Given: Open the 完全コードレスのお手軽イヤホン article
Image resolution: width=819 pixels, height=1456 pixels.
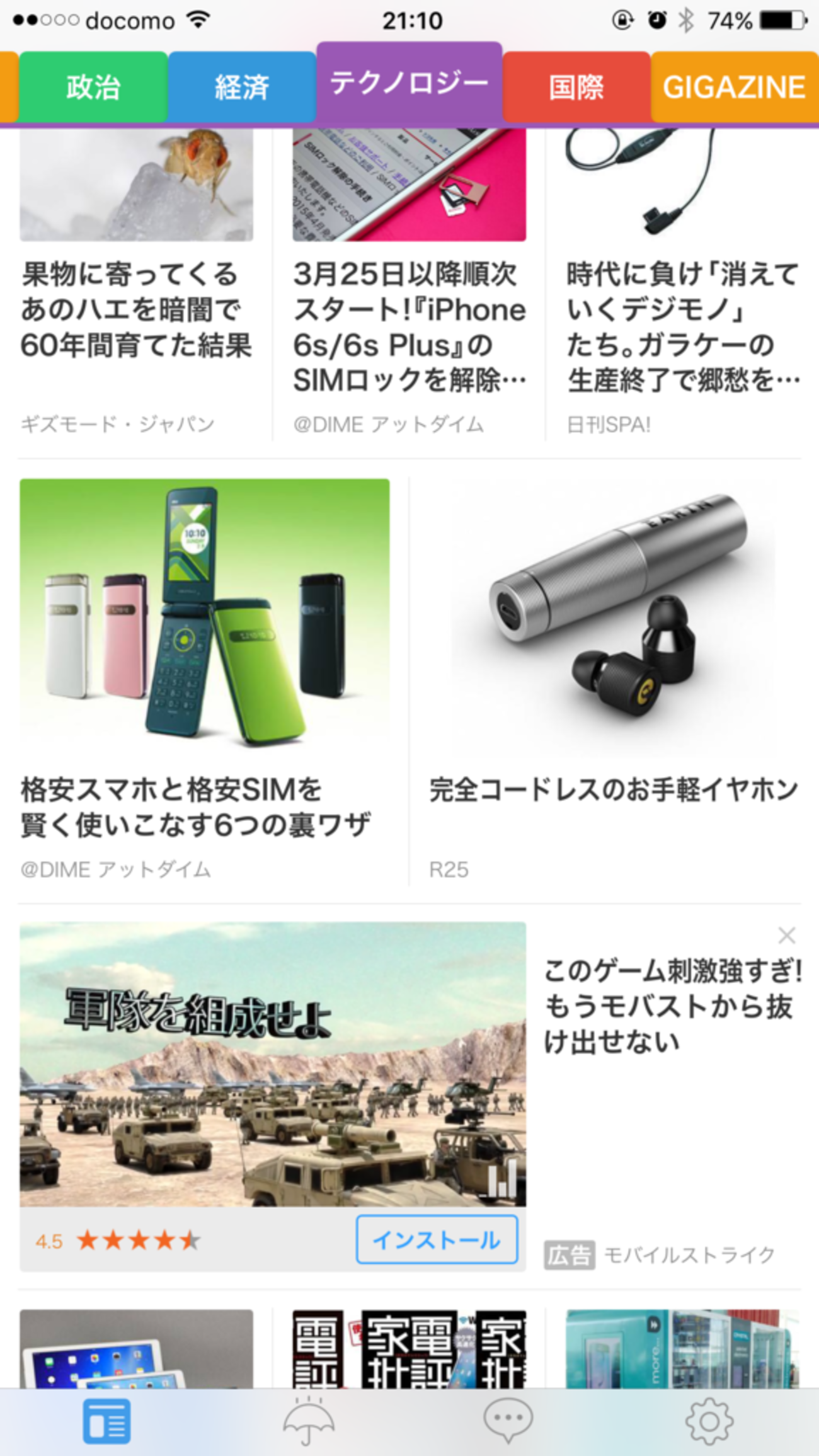Looking at the screenshot, I should 613,788.
